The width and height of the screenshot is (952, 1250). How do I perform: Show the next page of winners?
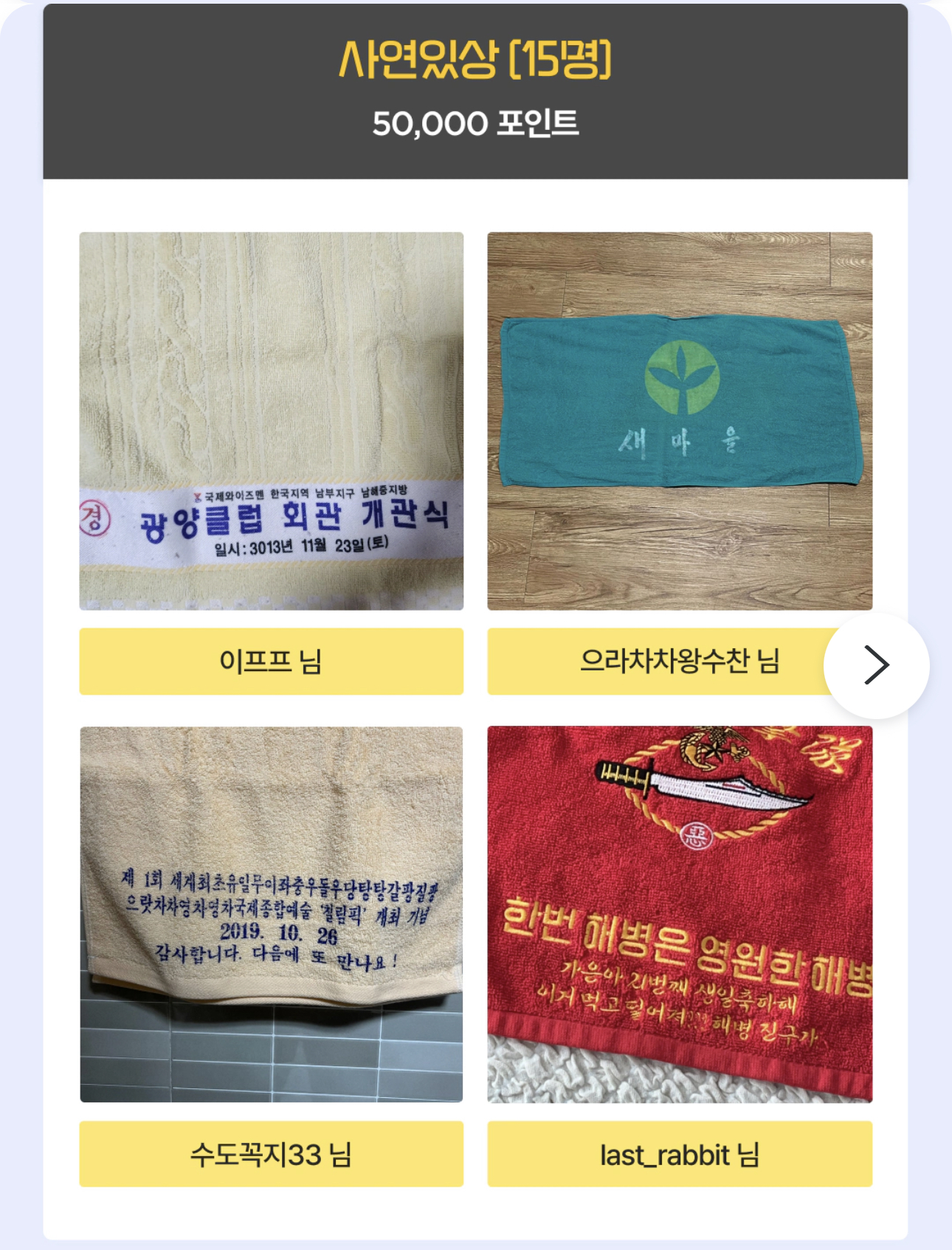tap(876, 665)
